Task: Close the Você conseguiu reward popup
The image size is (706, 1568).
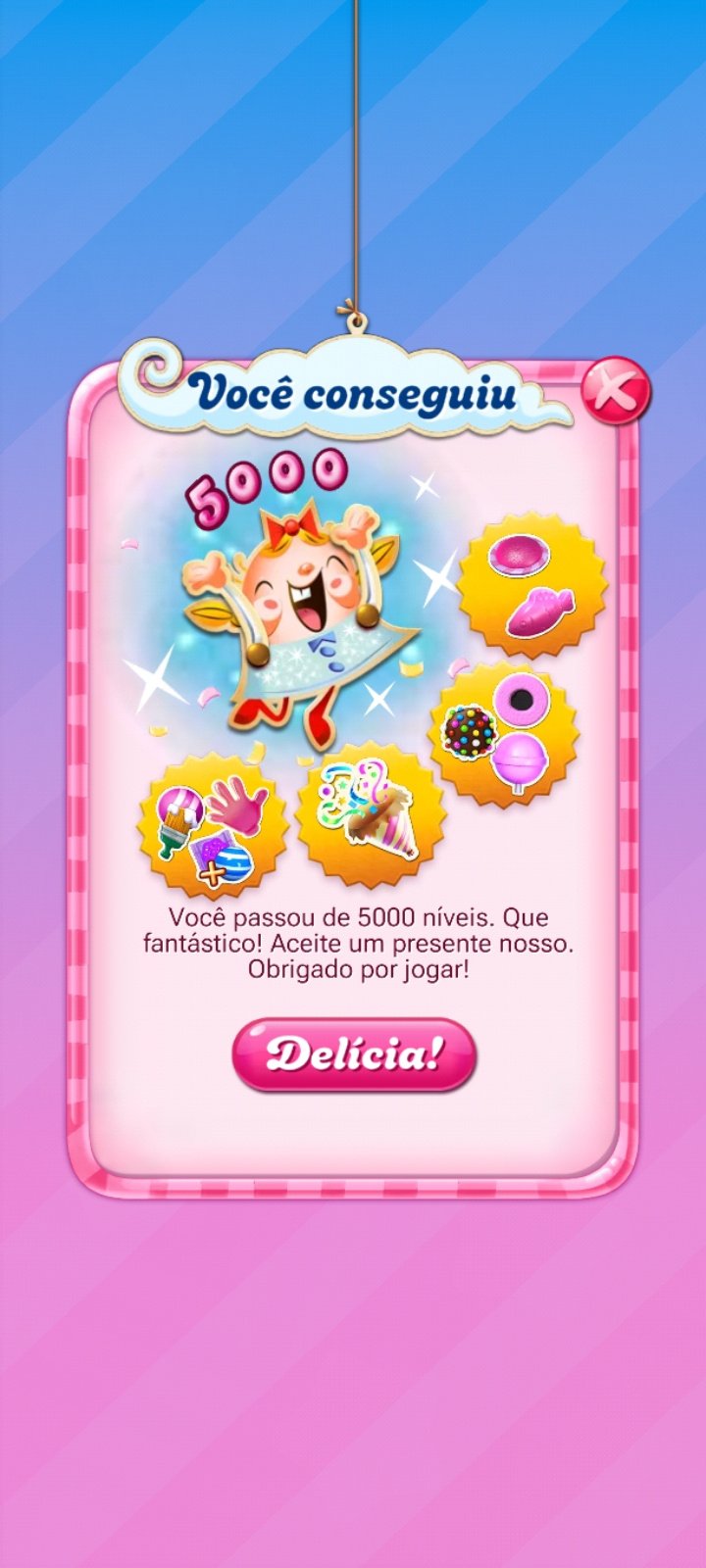Action: point(615,390)
